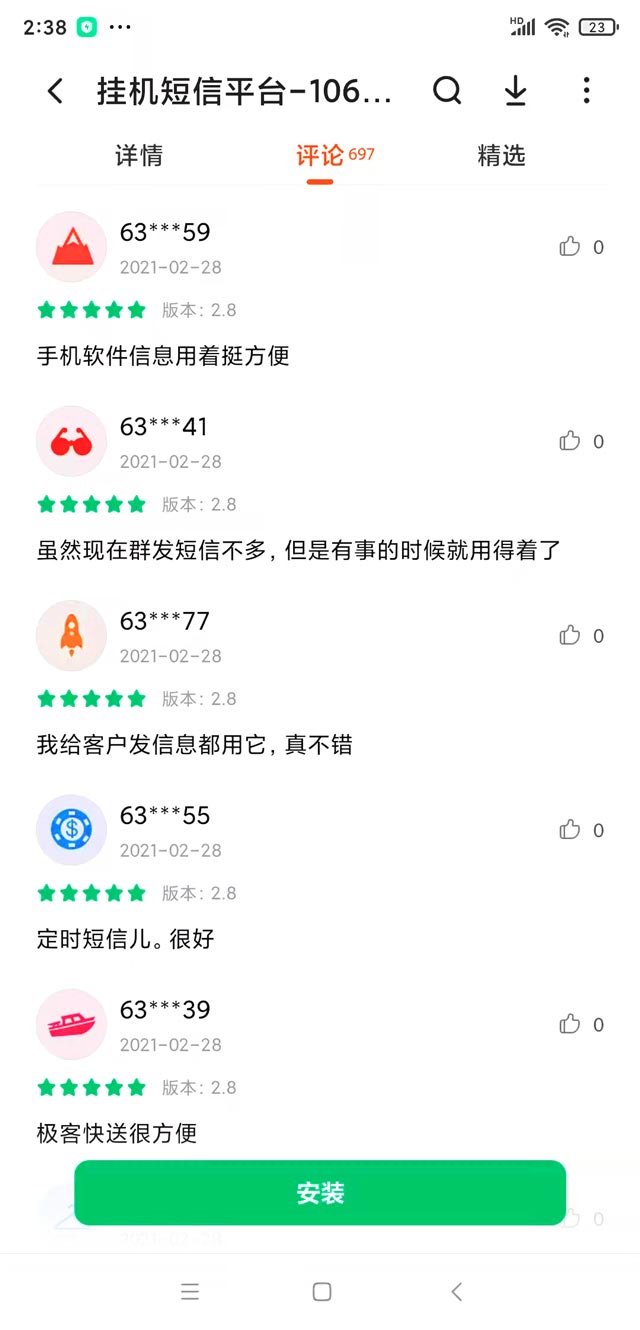Viewport: 640px width, 1330px height.
Task: Like the review by 63***77
Action: [570, 635]
